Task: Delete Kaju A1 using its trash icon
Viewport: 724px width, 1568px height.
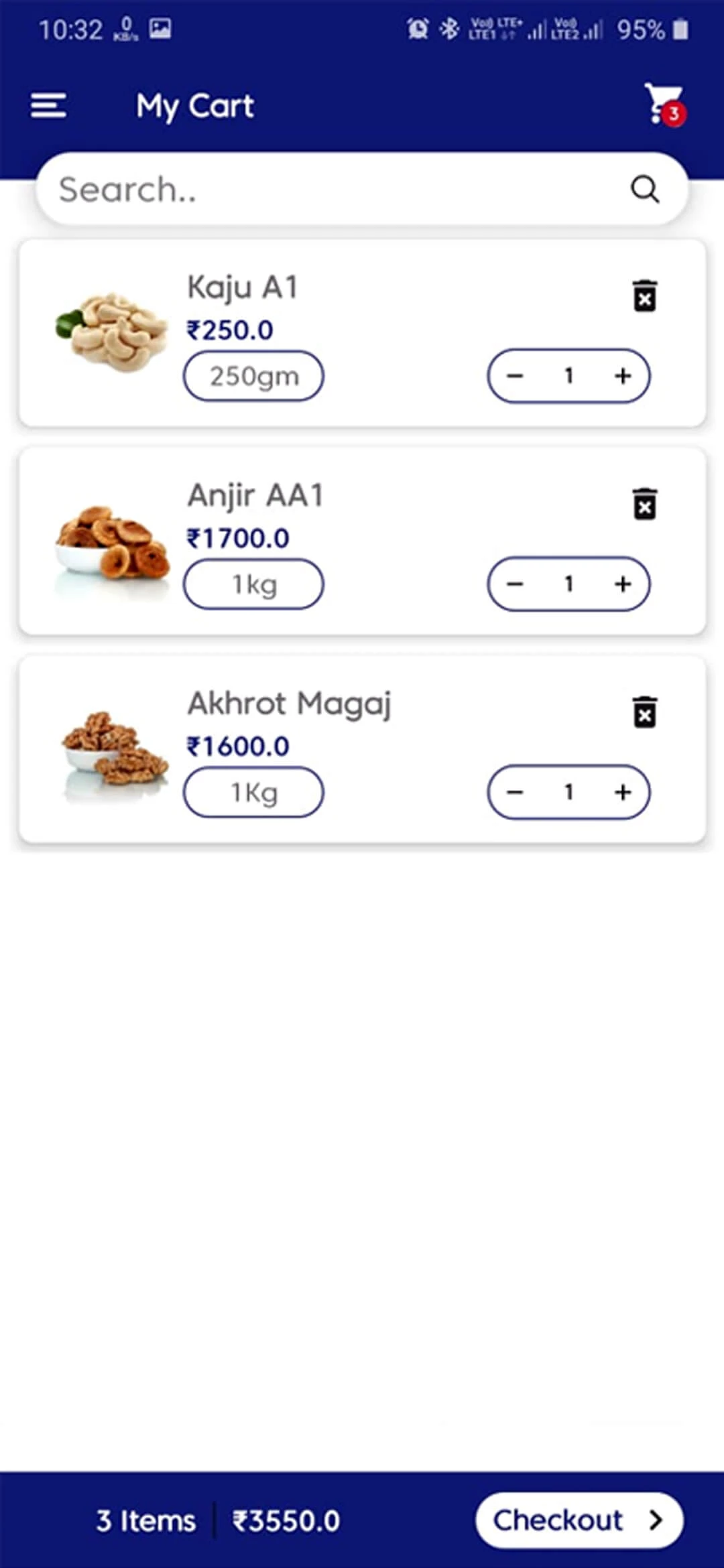Action: [x=644, y=298]
